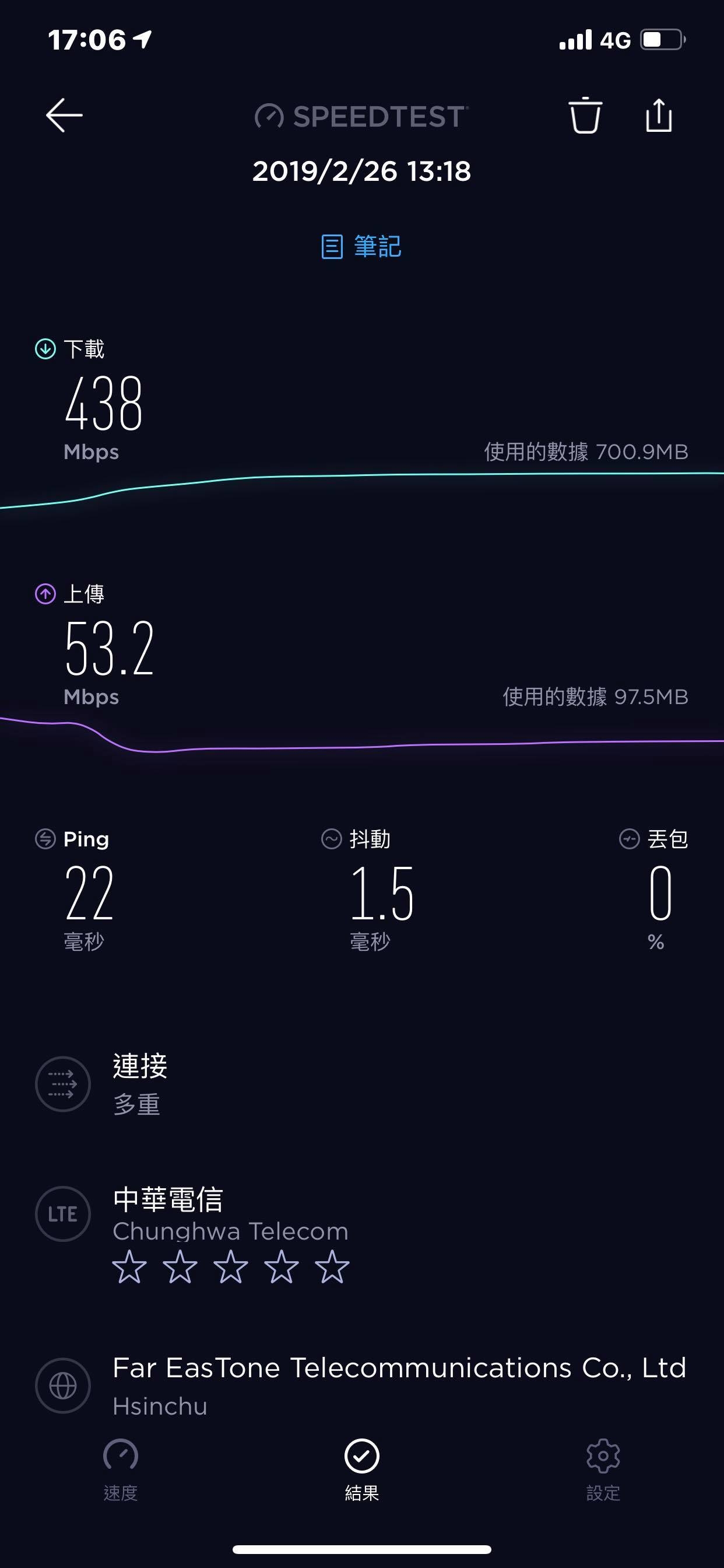Select the 結果 tab
This screenshot has height=1568, width=724.
[362, 1470]
